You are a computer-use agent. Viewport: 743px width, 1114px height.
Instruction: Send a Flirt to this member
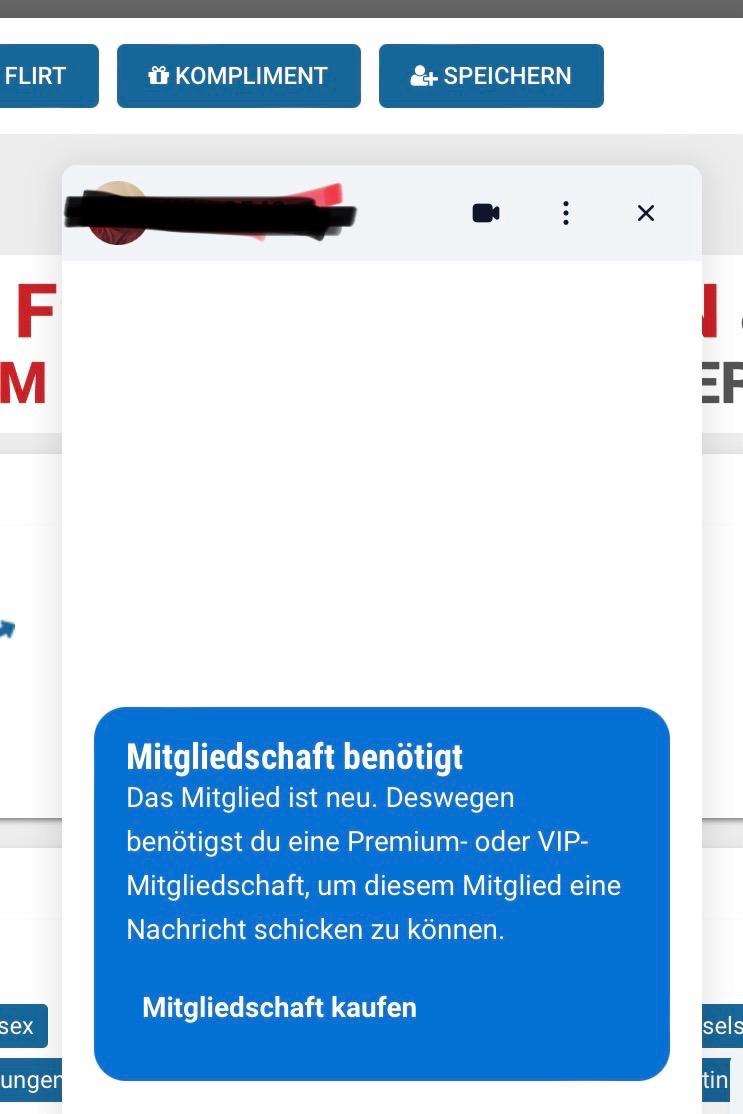[x=40, y=76]
